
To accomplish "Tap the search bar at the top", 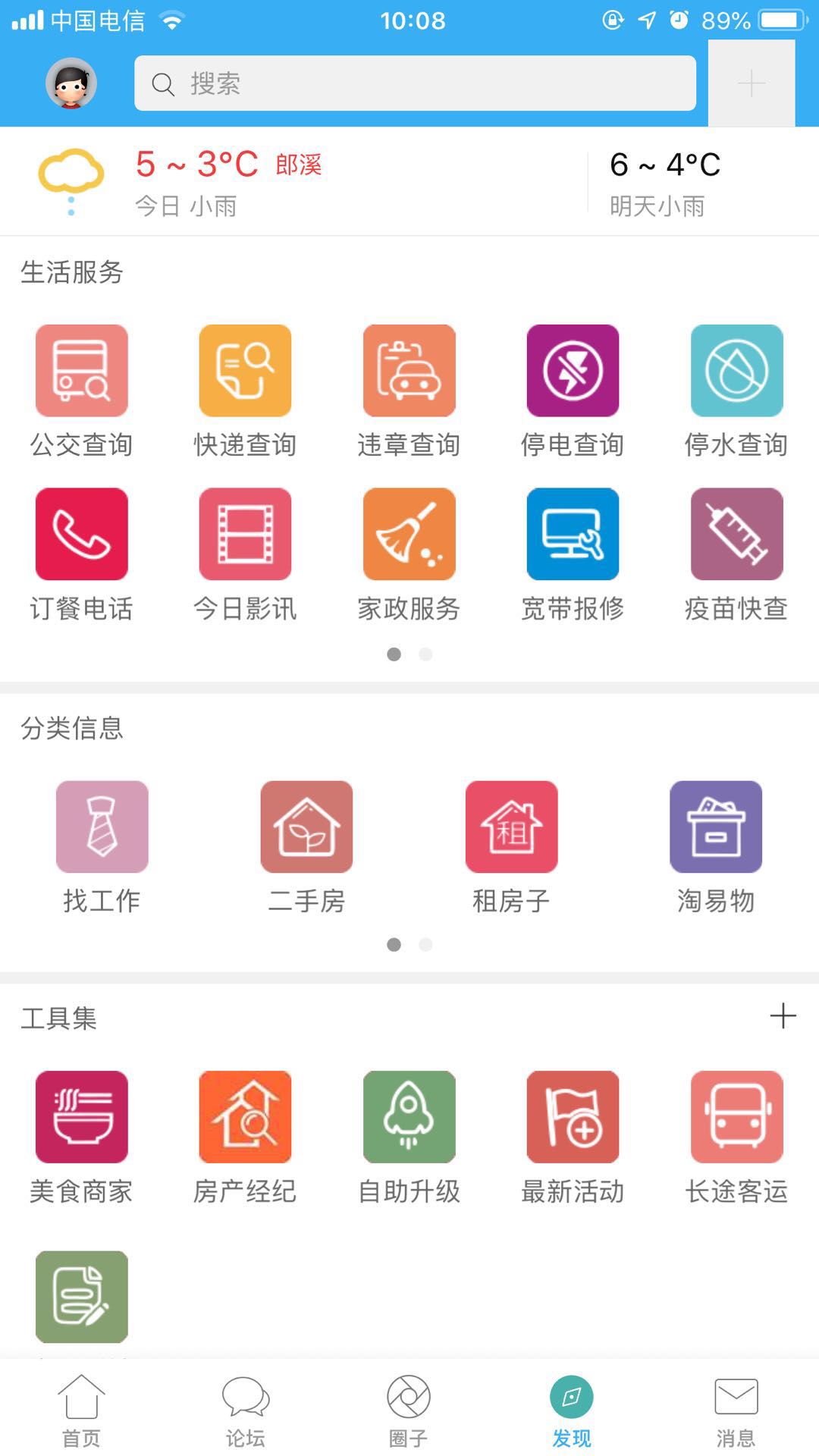I will pyautogui.click(x=415, y=83).
